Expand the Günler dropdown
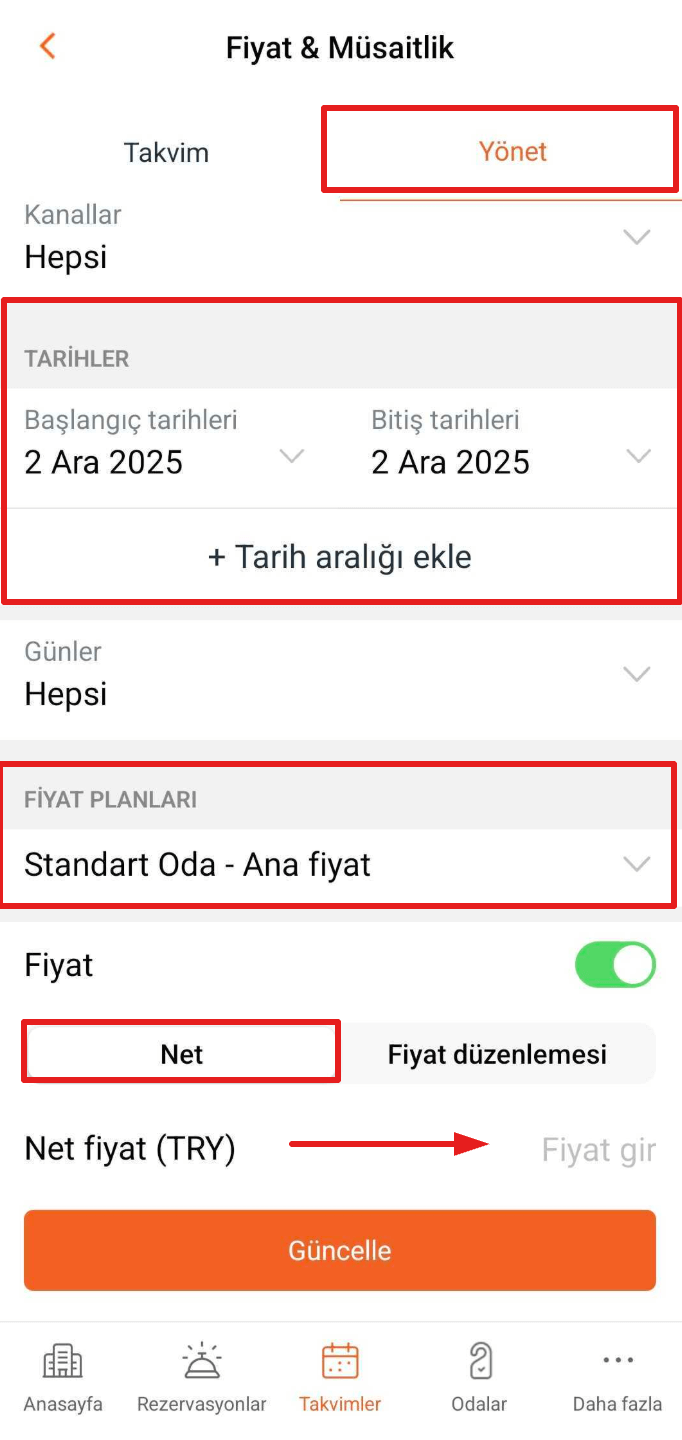The width and height of the screenshot is (682, 1440). click(x=340, y=674)
